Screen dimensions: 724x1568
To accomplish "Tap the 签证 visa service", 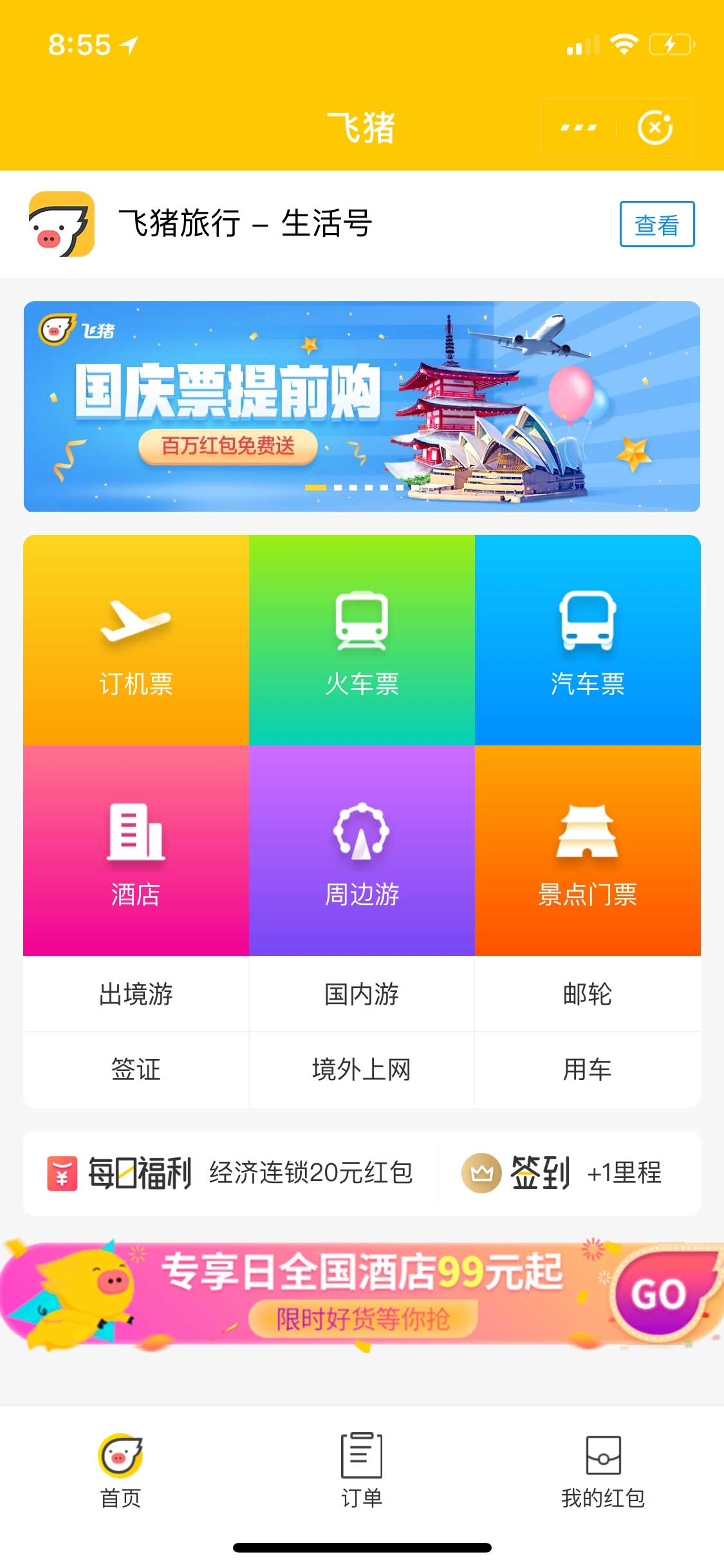I will (x=136, y=1069).
